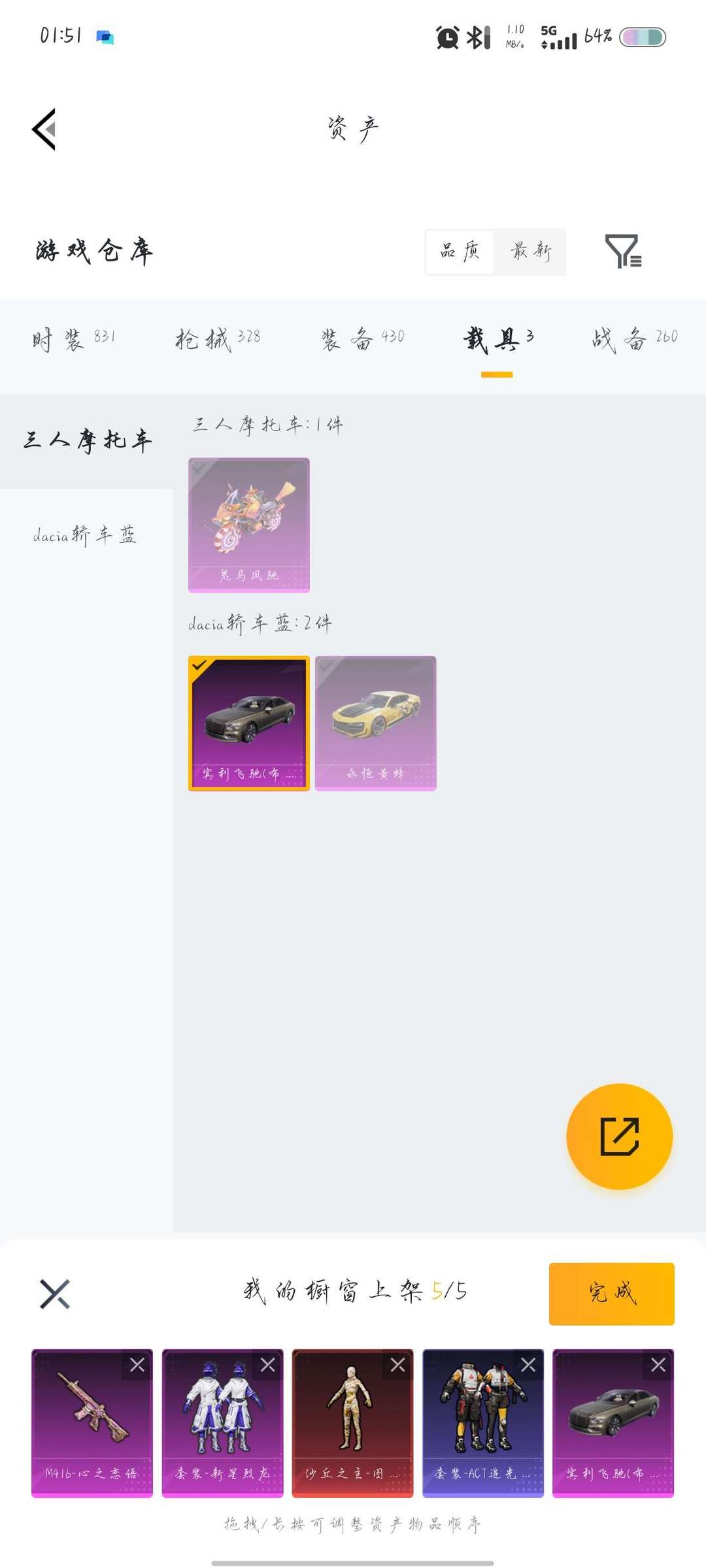Image resolution: width=706 pixels, height=1568 pixels.
Task: Confirm the showcase with 完成
Action: pyautogui.click(x=611, y=1294)
